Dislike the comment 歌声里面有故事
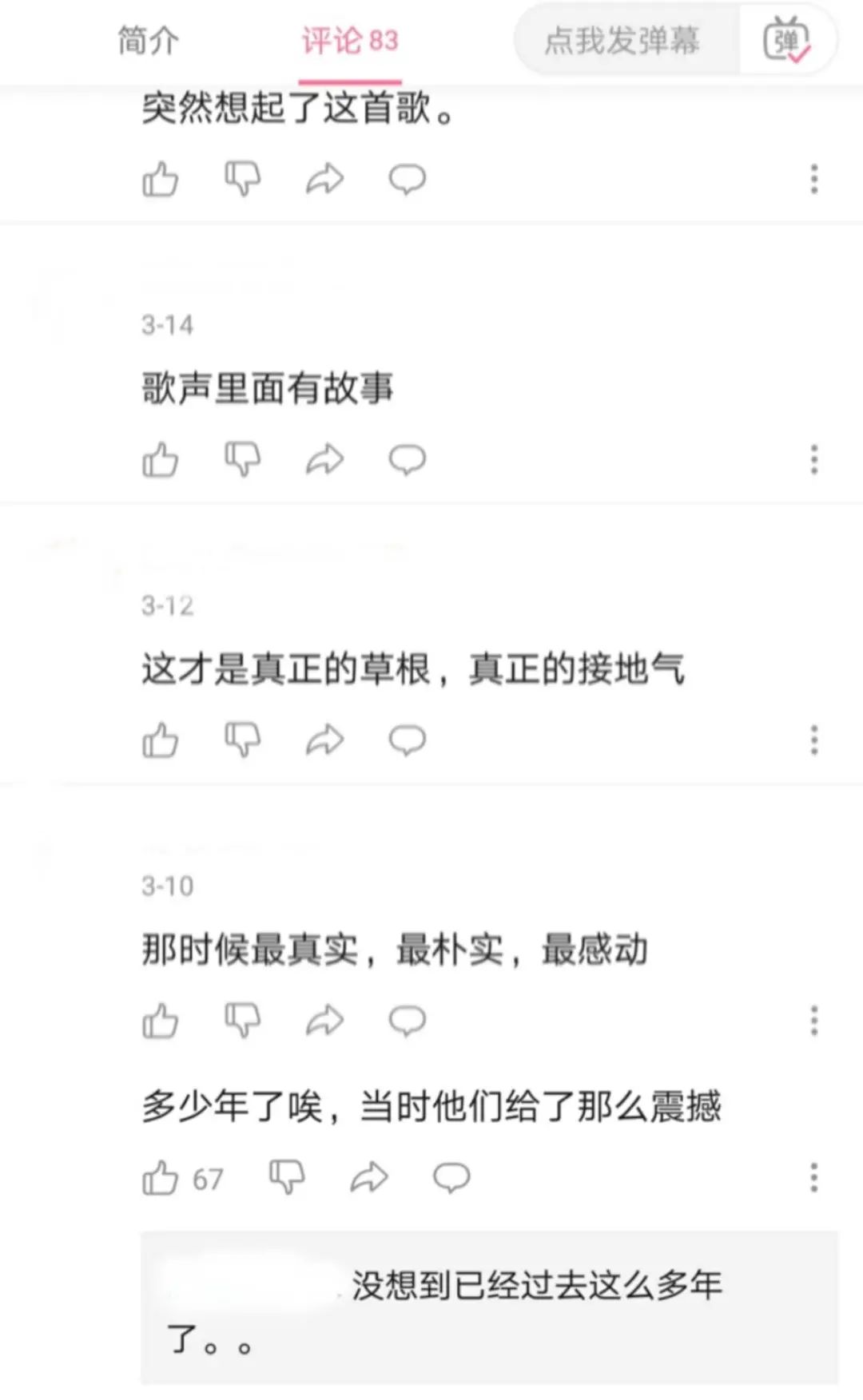The height and width of the screenshot is (1400, 863). tap(243, 460)
